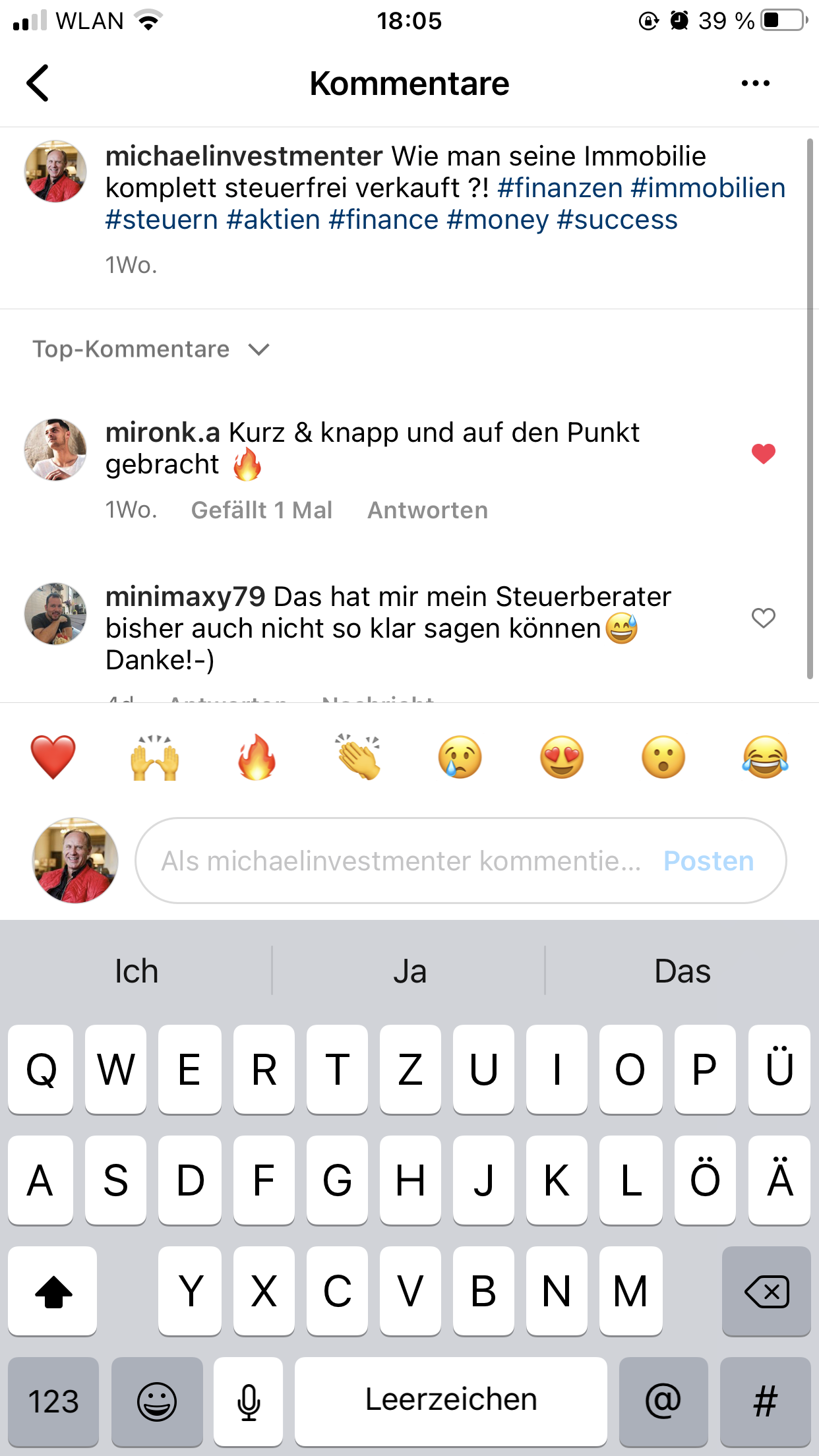
Task: Open the #immobilien hashtag
Action: coord(708,188)
